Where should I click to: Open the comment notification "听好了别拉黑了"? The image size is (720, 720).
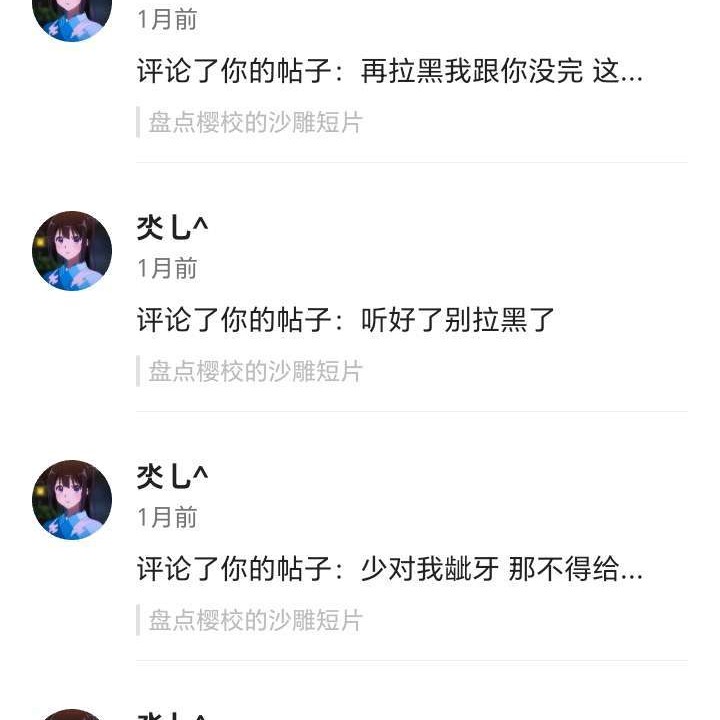[x=345, y=321]
